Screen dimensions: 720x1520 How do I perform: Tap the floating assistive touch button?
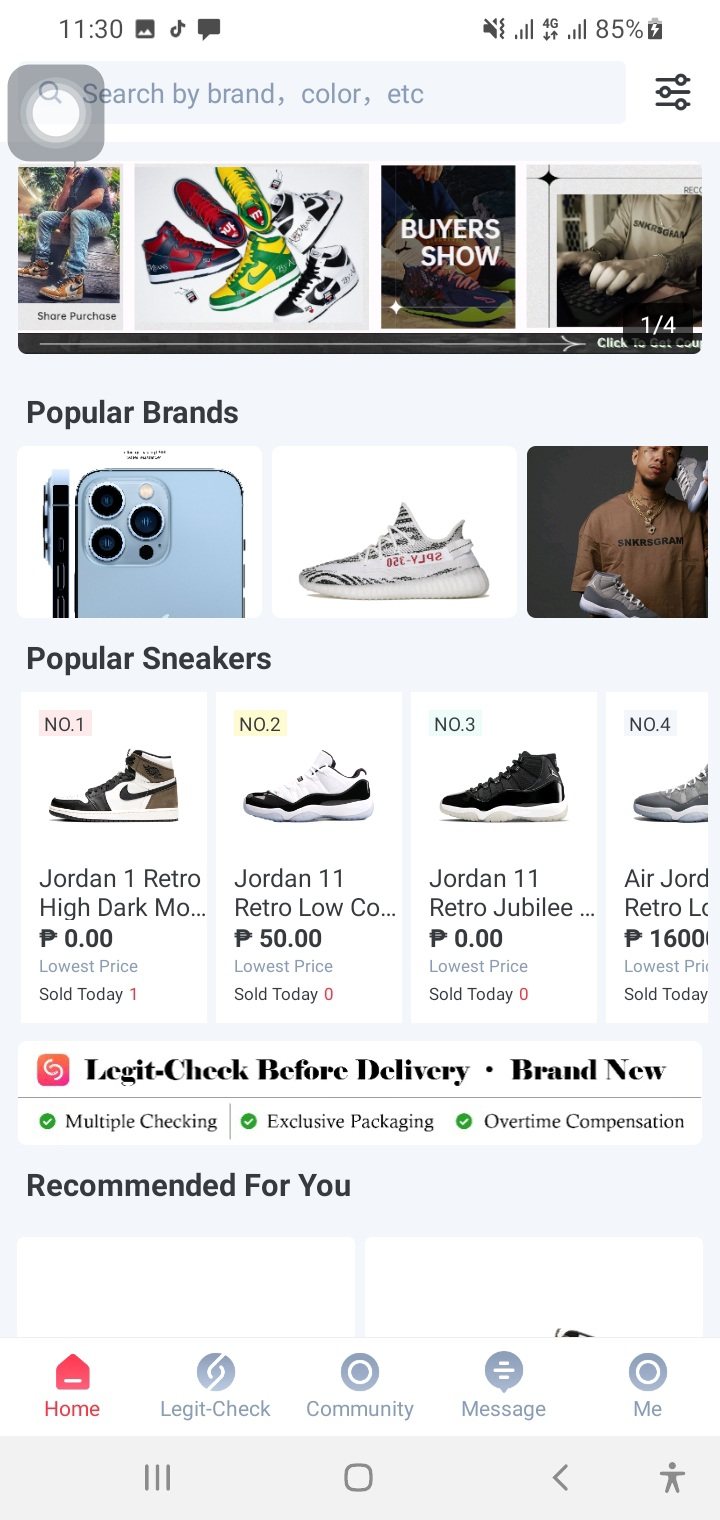(56, 113)
